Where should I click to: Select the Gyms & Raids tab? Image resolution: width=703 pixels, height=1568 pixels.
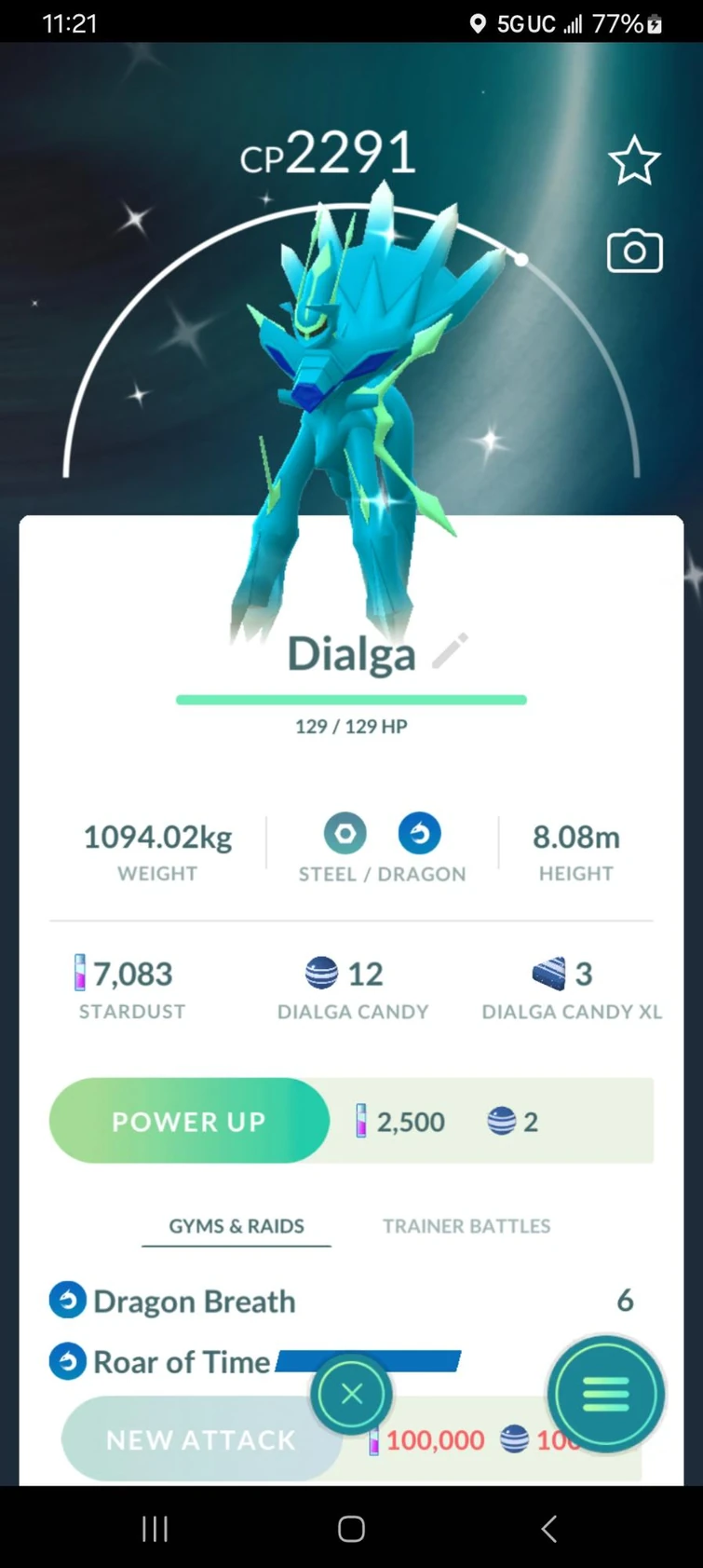[x=237, y=1225]
